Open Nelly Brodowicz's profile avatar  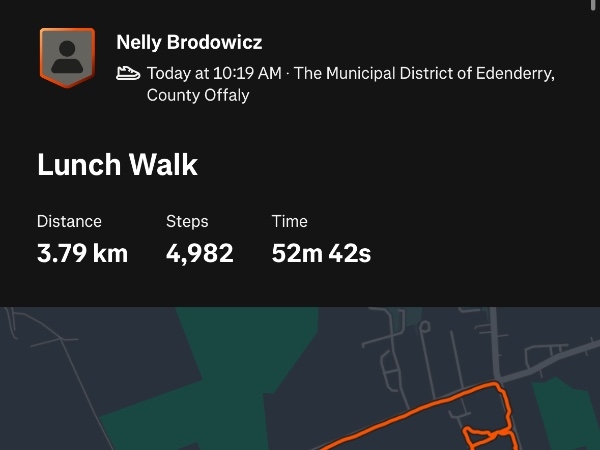coord(67,57)
